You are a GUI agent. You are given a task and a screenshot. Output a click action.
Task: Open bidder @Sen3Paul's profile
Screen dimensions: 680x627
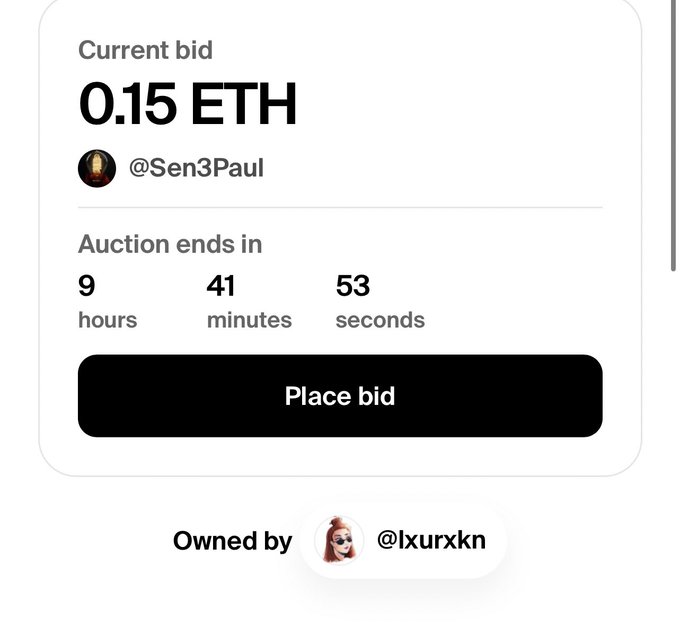tap(196, 168)
